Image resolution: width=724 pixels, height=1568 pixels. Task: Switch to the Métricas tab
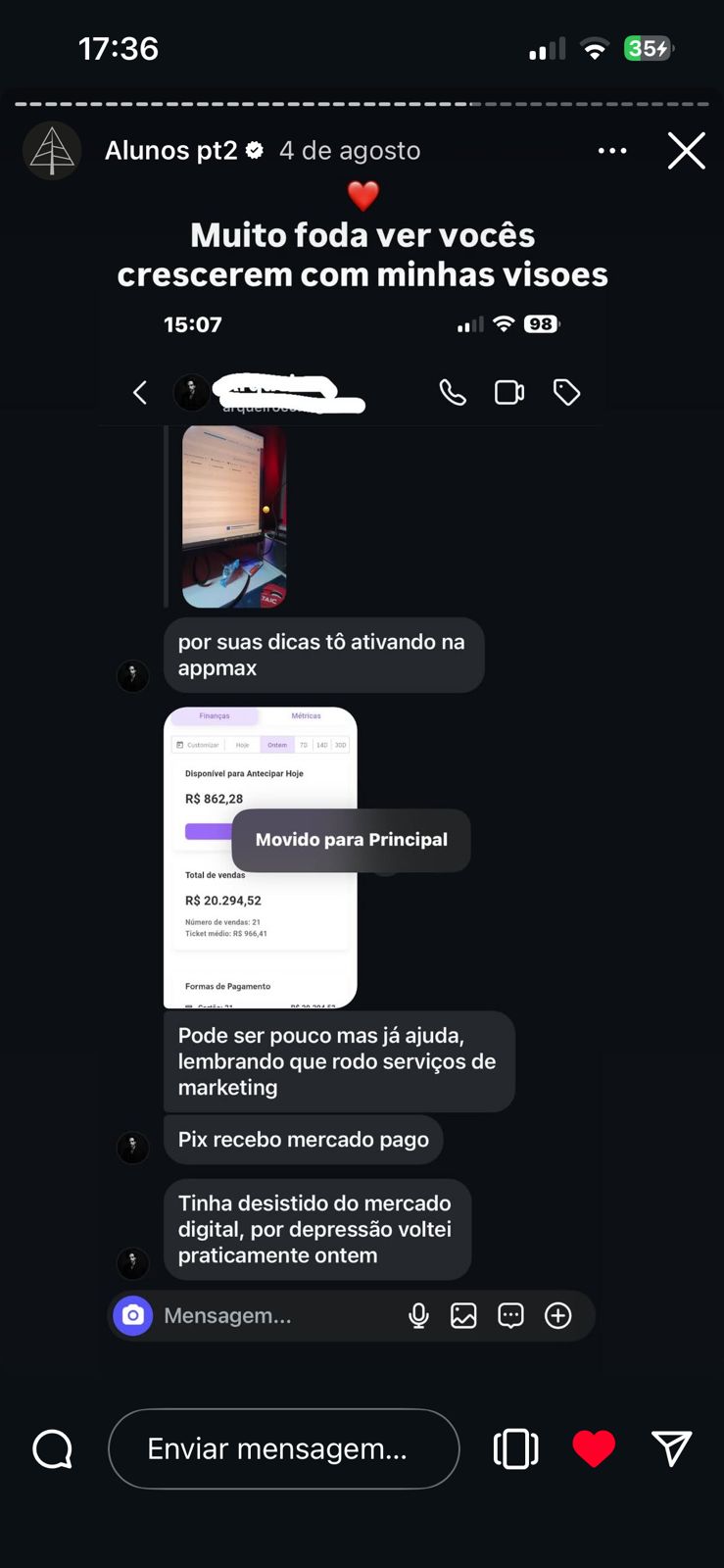pyautogui.click(x=307, y=715)
